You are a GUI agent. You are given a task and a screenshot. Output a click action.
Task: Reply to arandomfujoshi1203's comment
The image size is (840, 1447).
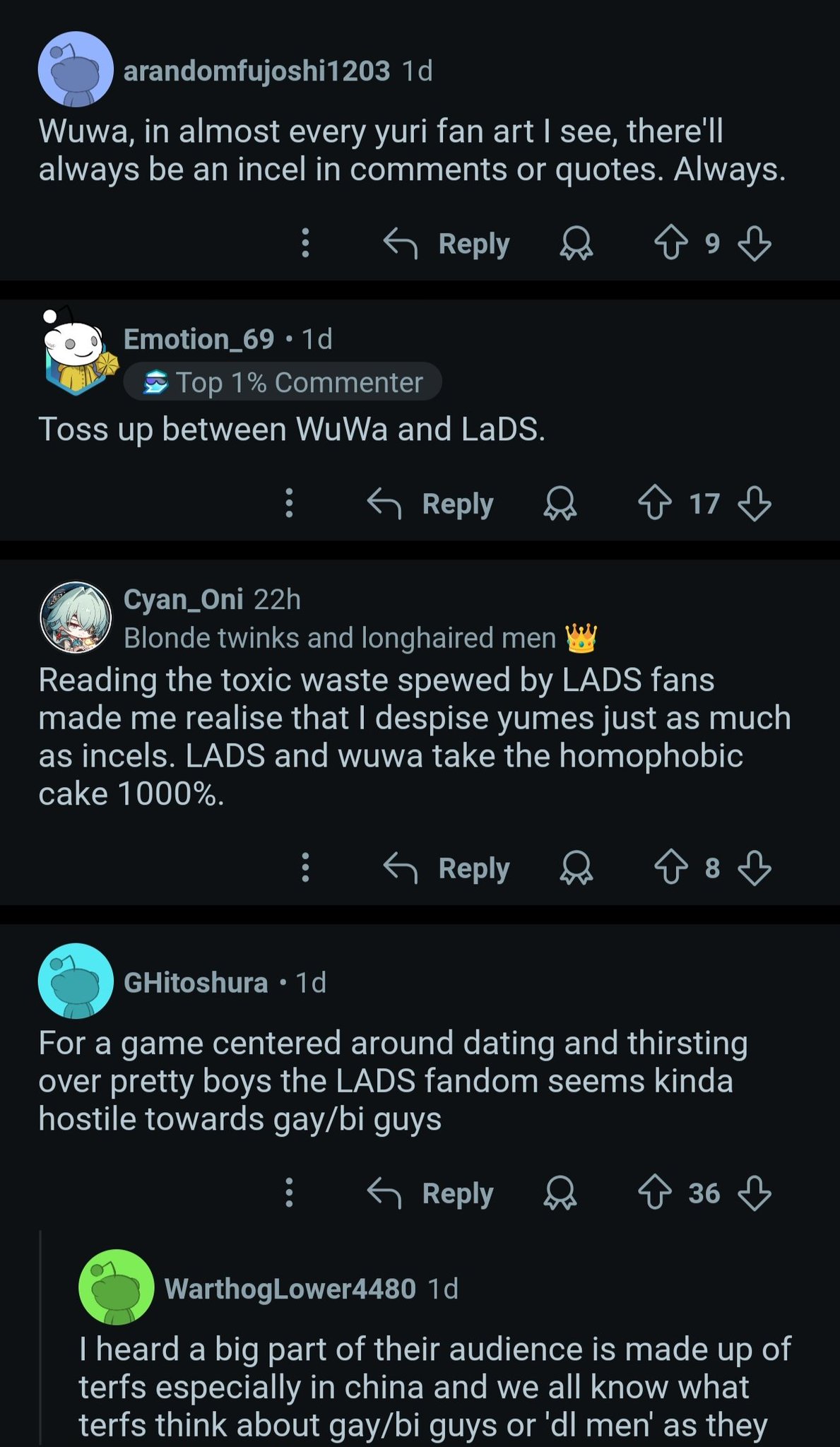click(447, 244)
